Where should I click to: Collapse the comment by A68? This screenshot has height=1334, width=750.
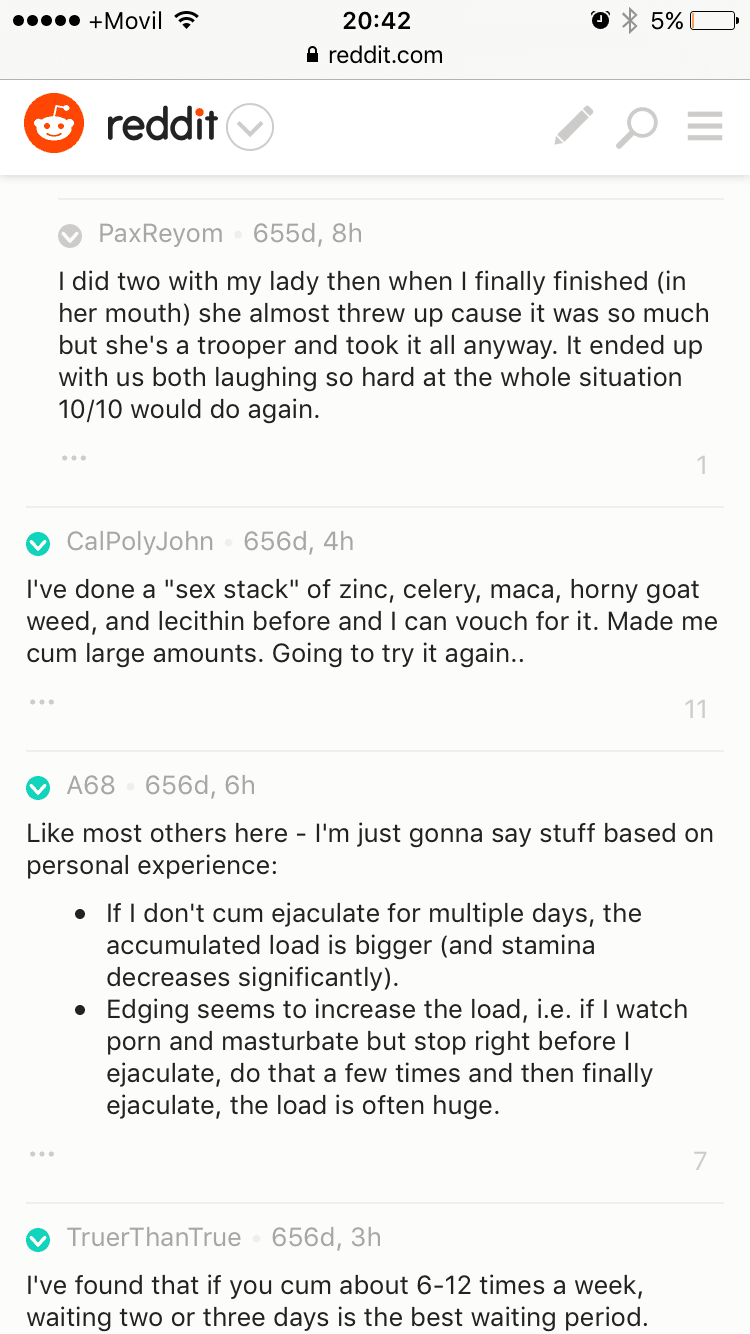[x=38, y=787]
